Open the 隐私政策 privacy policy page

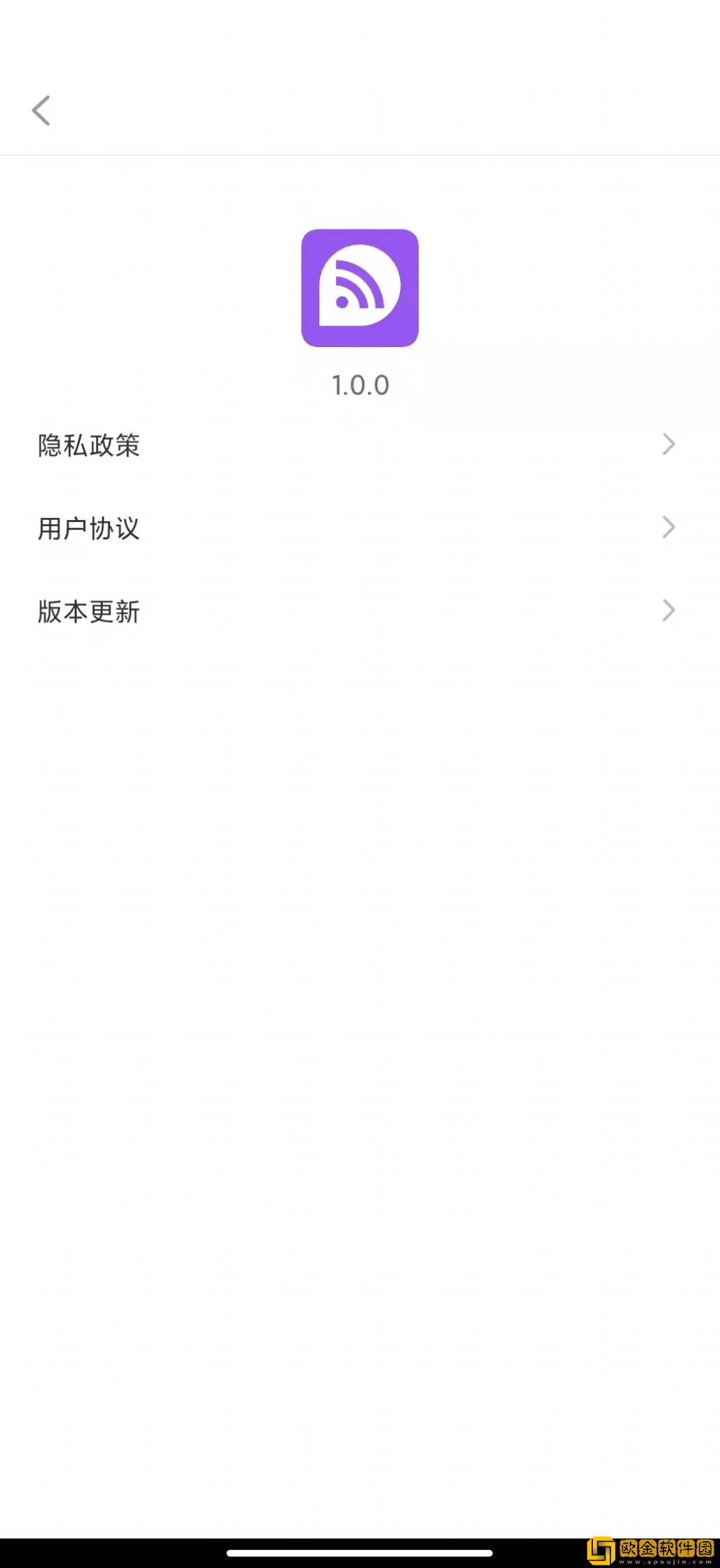point(89,445)
